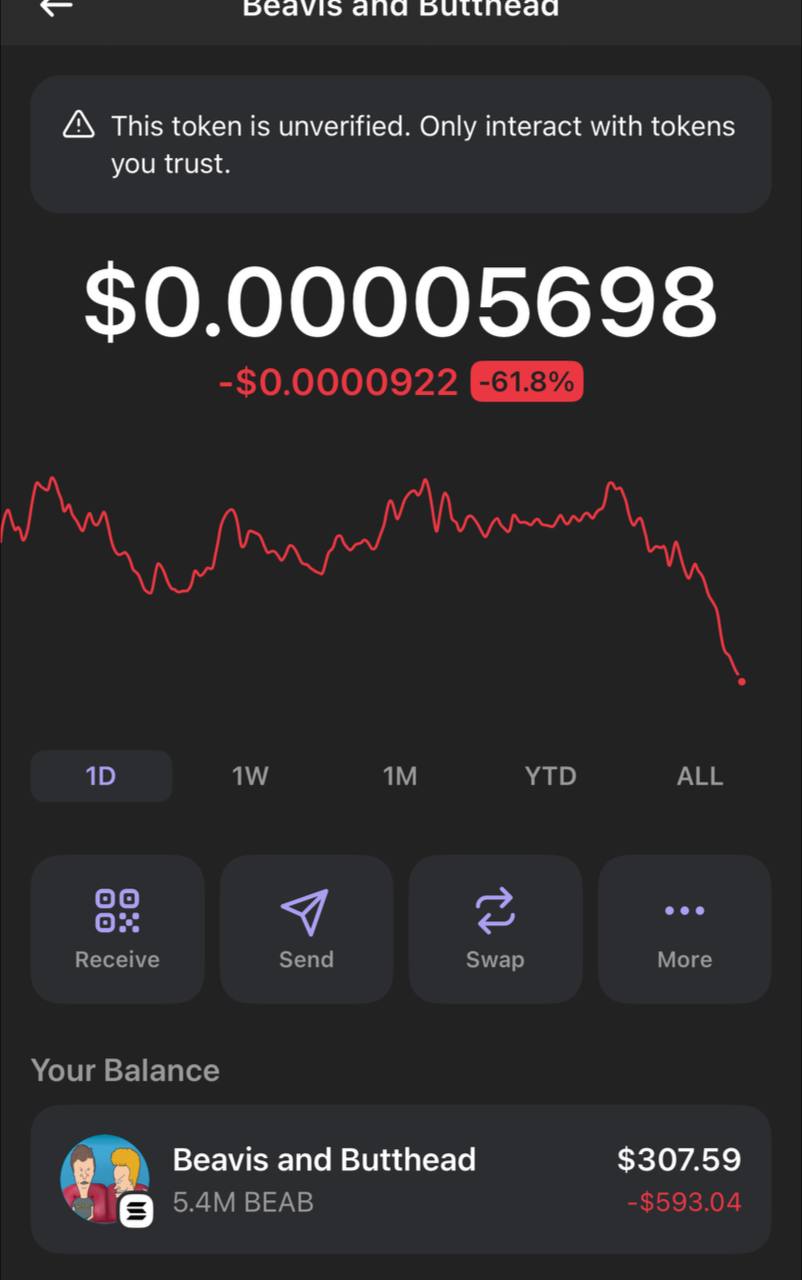Show the ALL time price chart

click(699, 776)
